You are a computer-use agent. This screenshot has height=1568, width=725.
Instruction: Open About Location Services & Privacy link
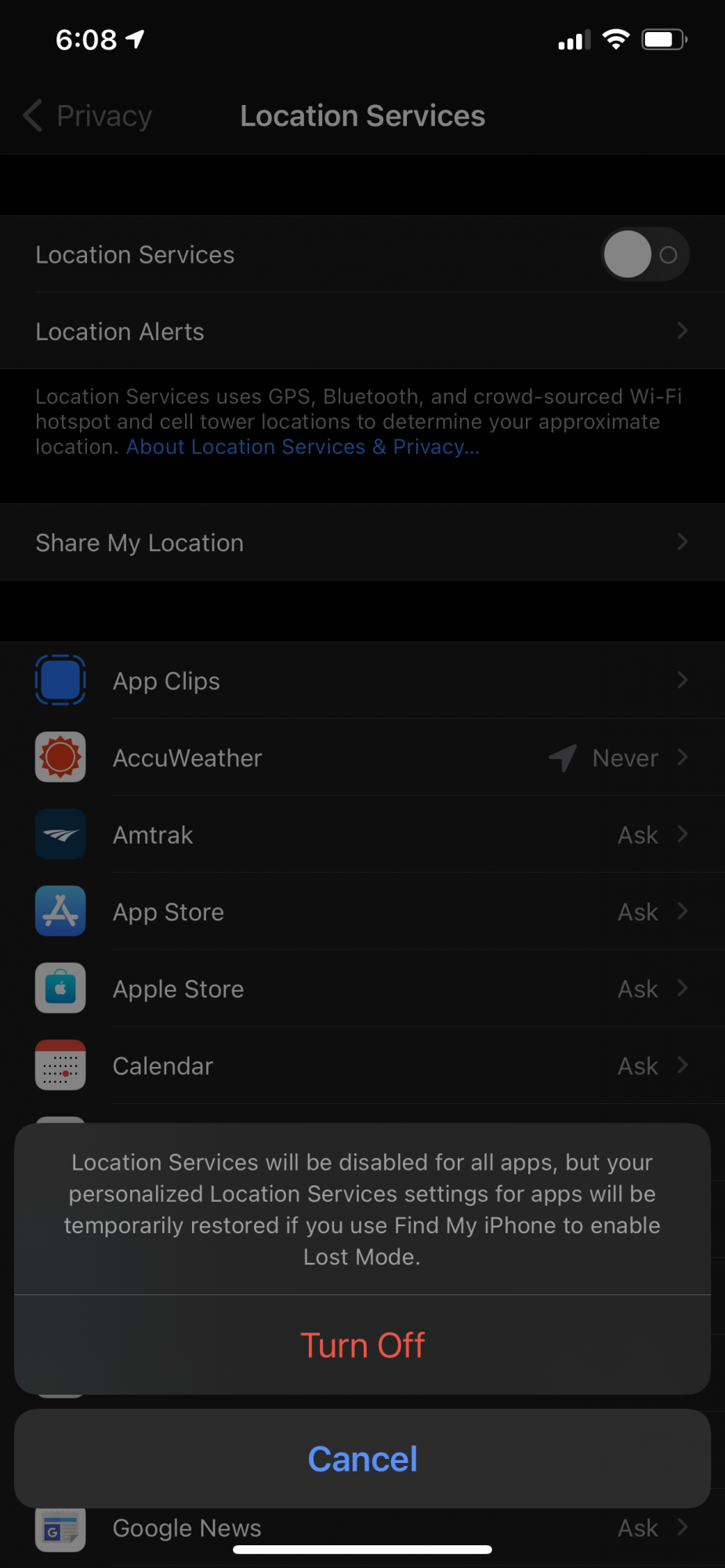click(x=303, y=447)
